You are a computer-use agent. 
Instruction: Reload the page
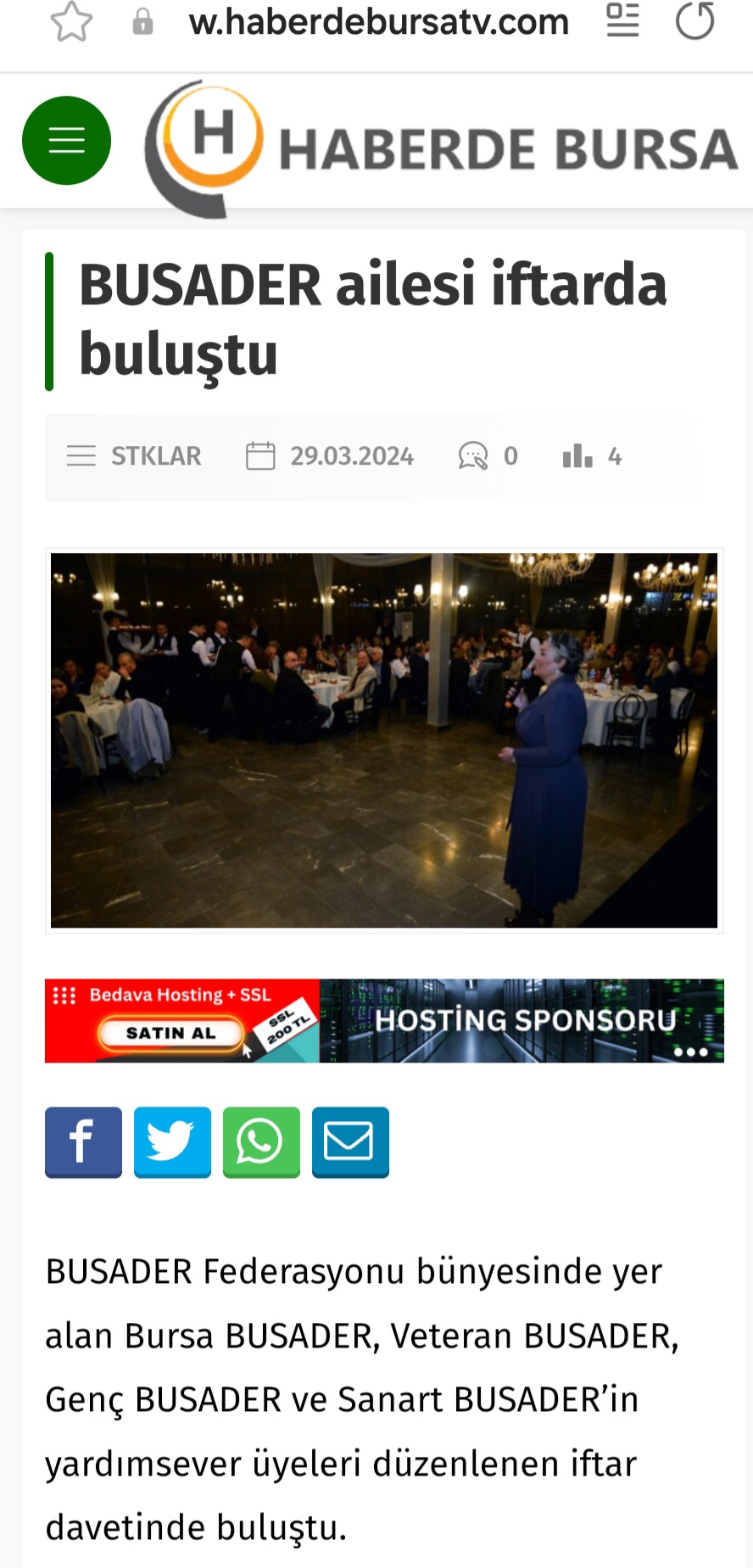(x=694, y=20)
